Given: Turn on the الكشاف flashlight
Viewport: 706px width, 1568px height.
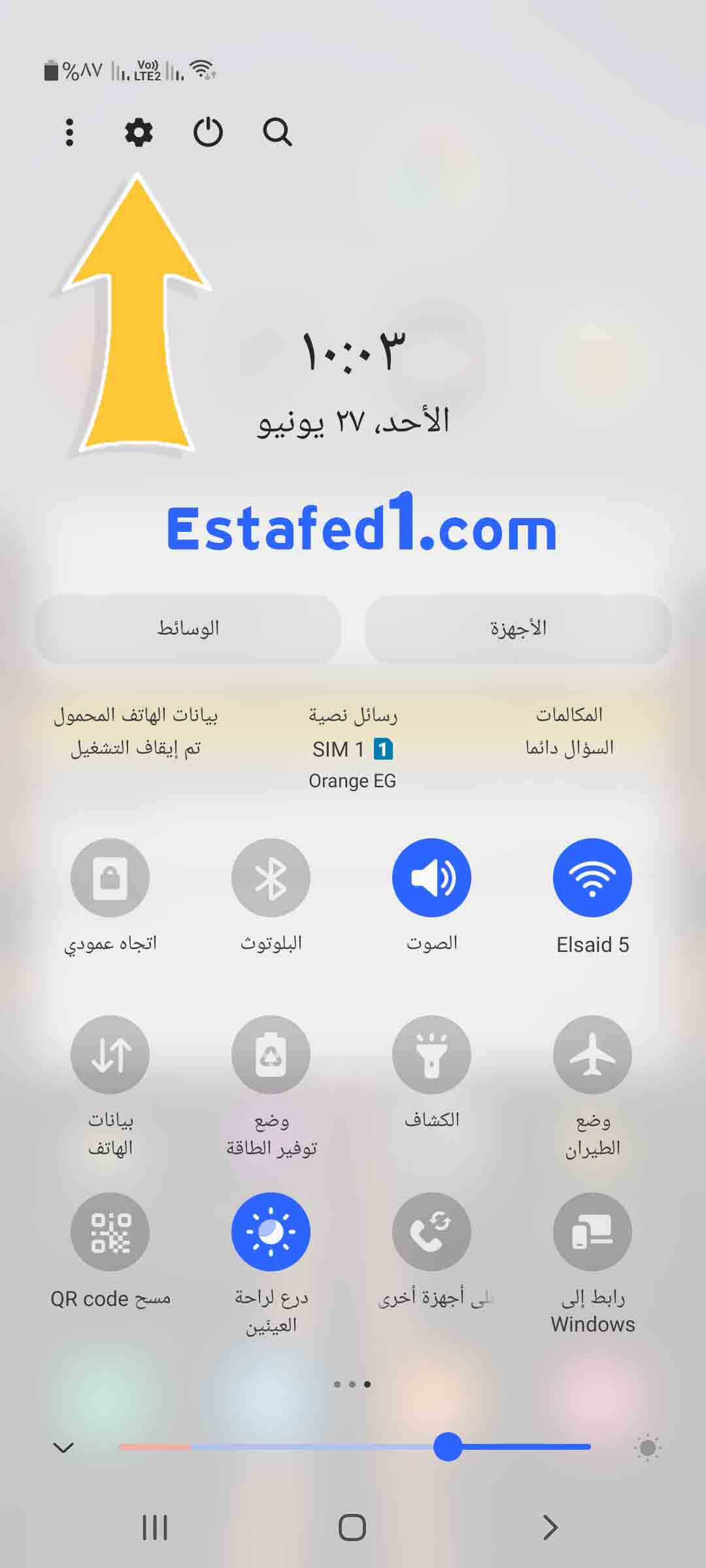Looking at the screenshot, I should click(x=431, y=1054).
